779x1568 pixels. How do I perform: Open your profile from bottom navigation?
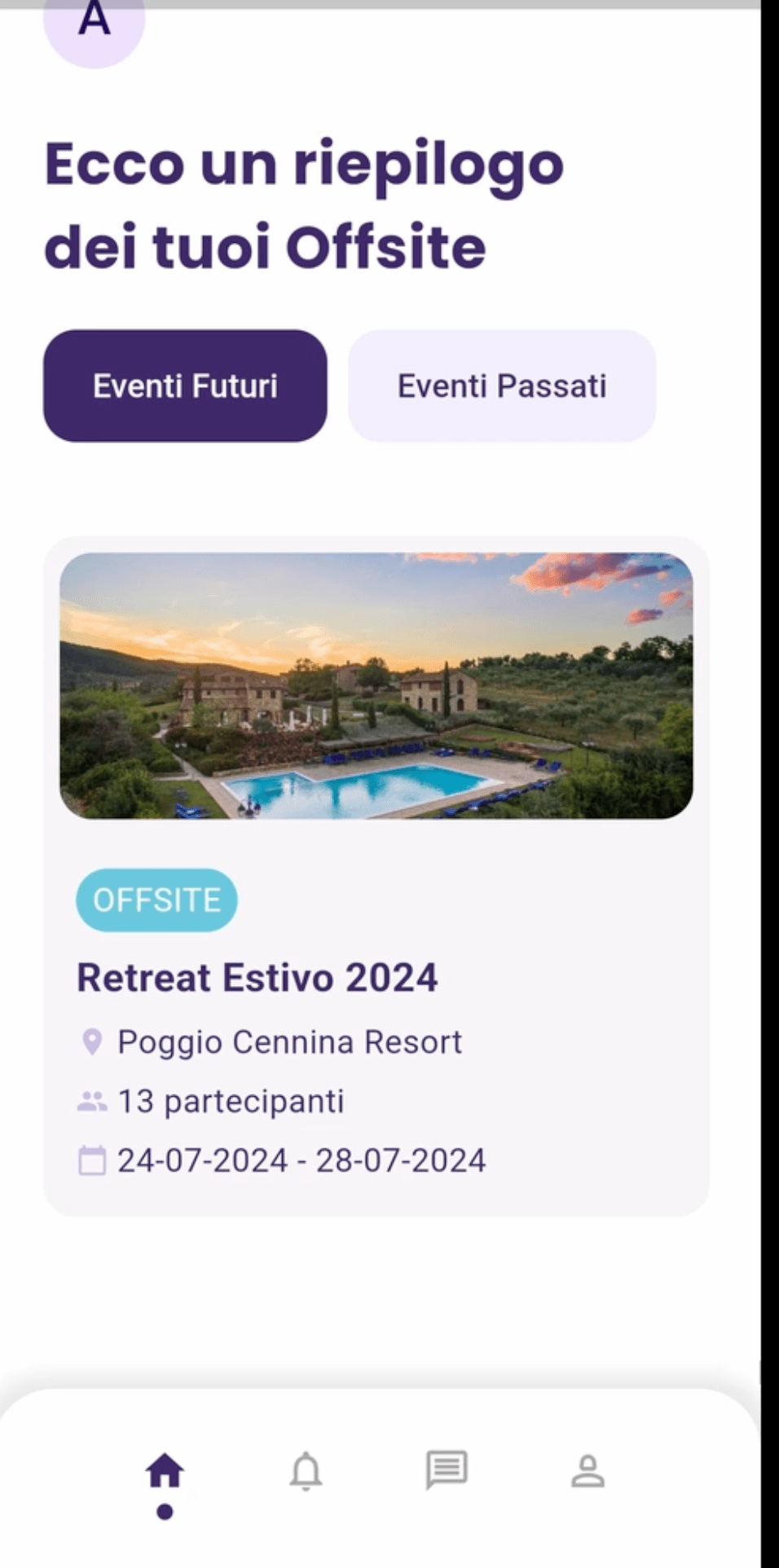click(588, 1469)
